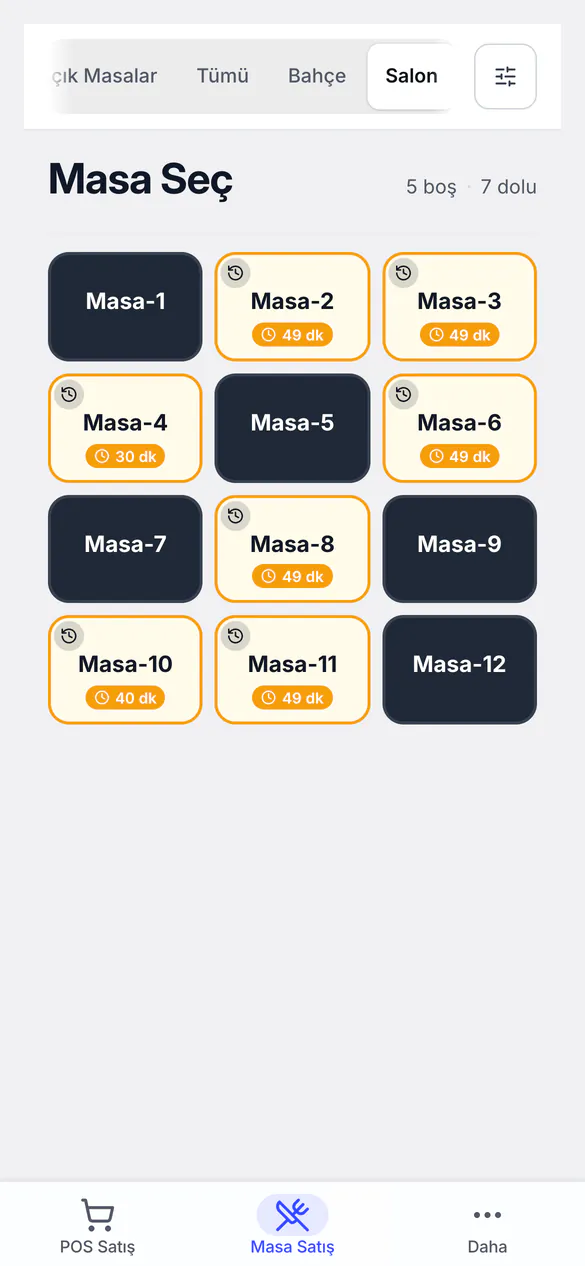Select table Masa-7
This screenshot has height=1266, width=585.
pos(125,549)
